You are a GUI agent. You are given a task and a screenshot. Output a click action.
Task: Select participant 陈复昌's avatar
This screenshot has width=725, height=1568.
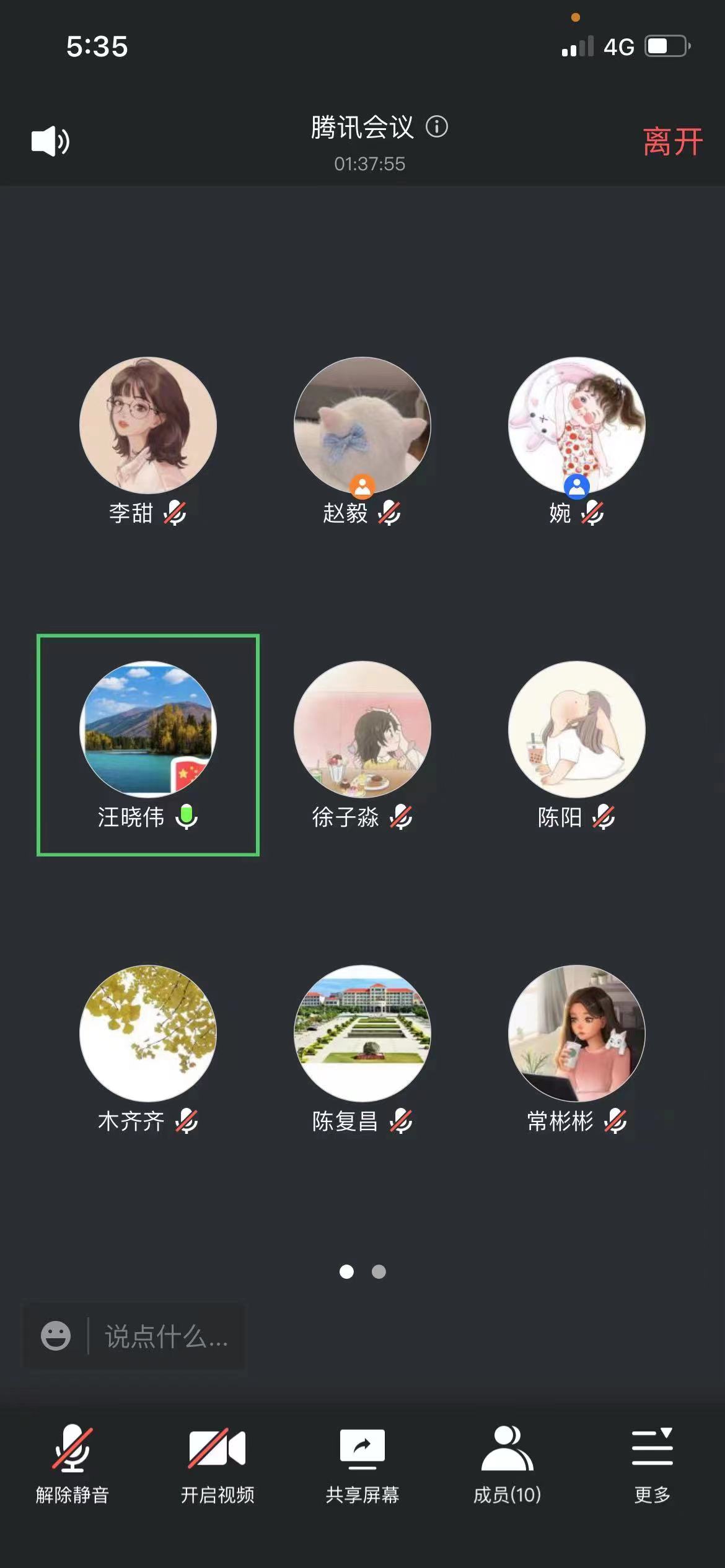point(362,1034)
